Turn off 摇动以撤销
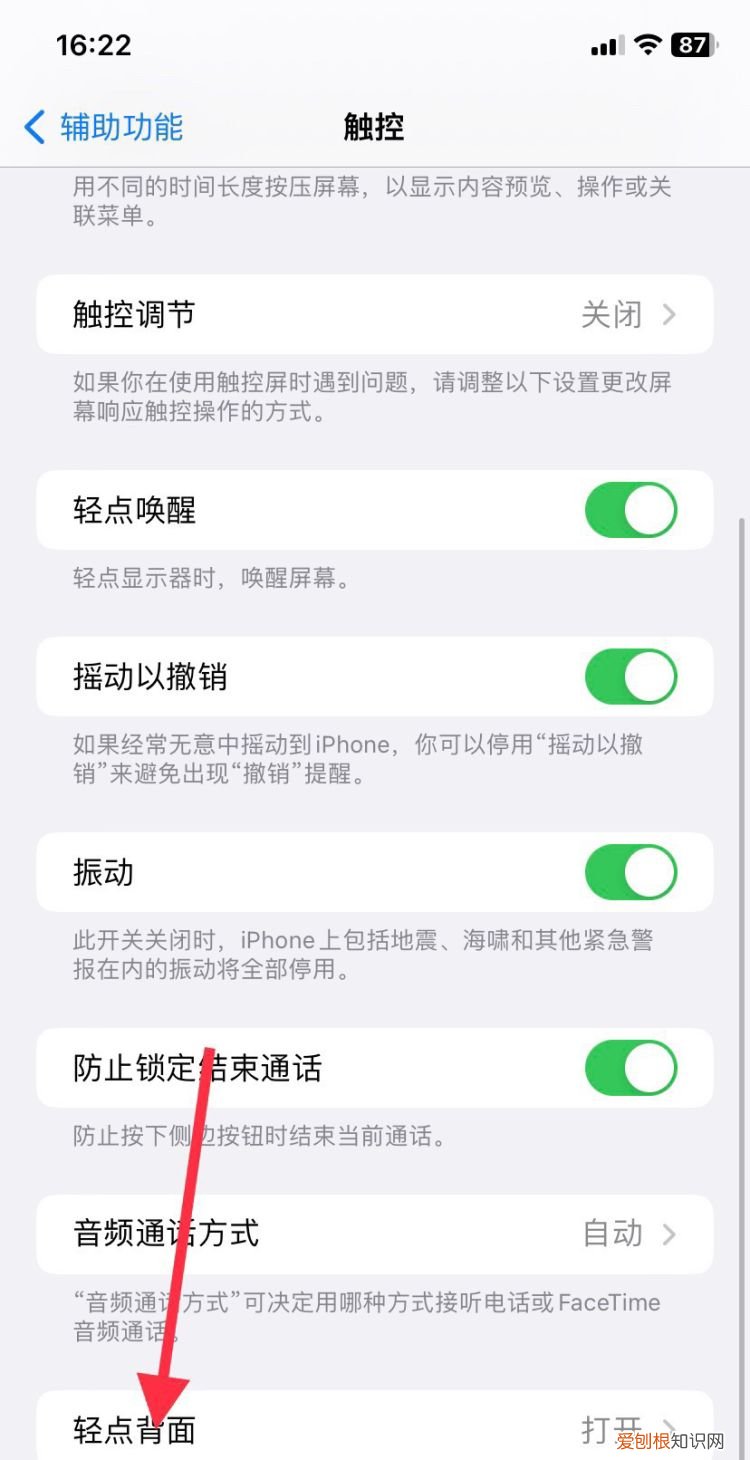Screen dimensions: 750x1460 coord(630,676)
